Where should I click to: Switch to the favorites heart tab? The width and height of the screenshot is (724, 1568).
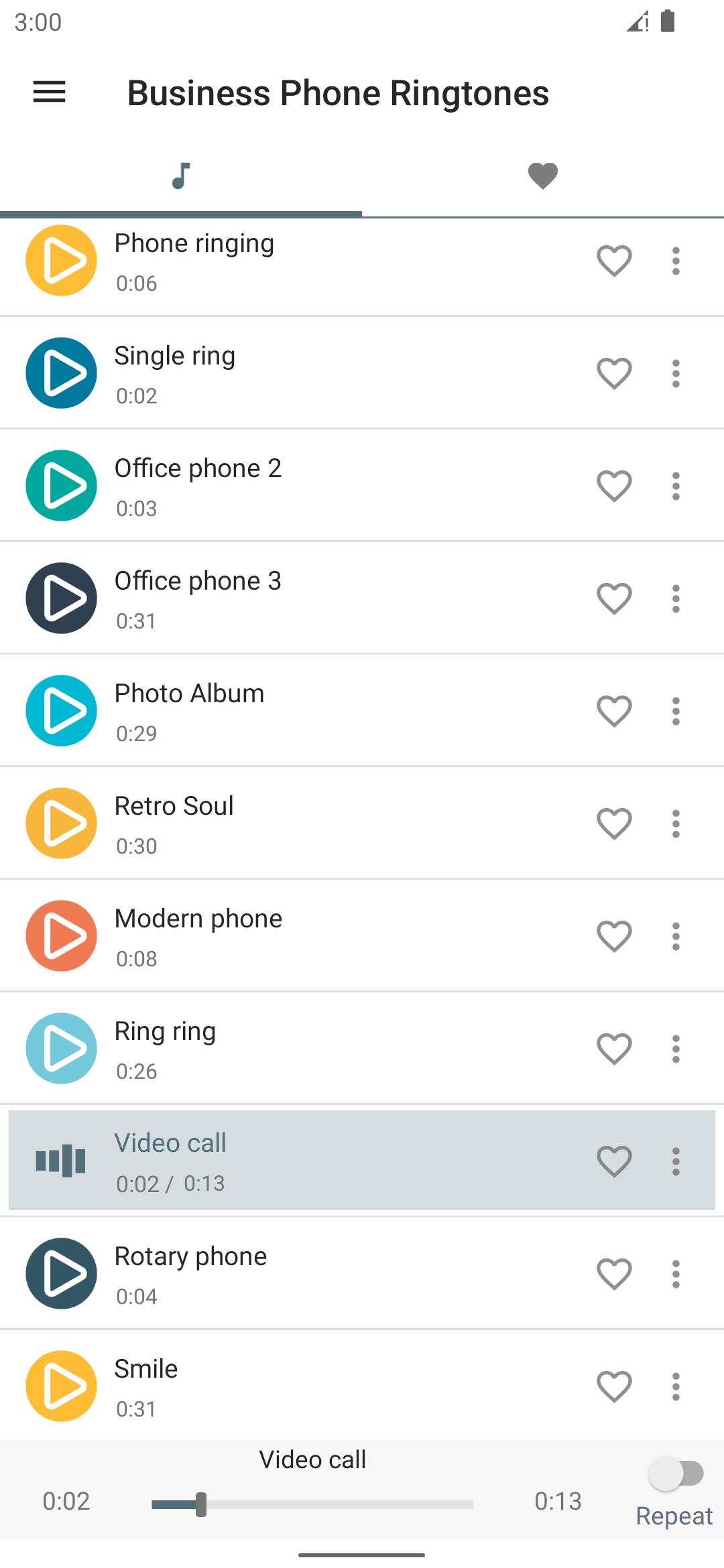(543, 176)
